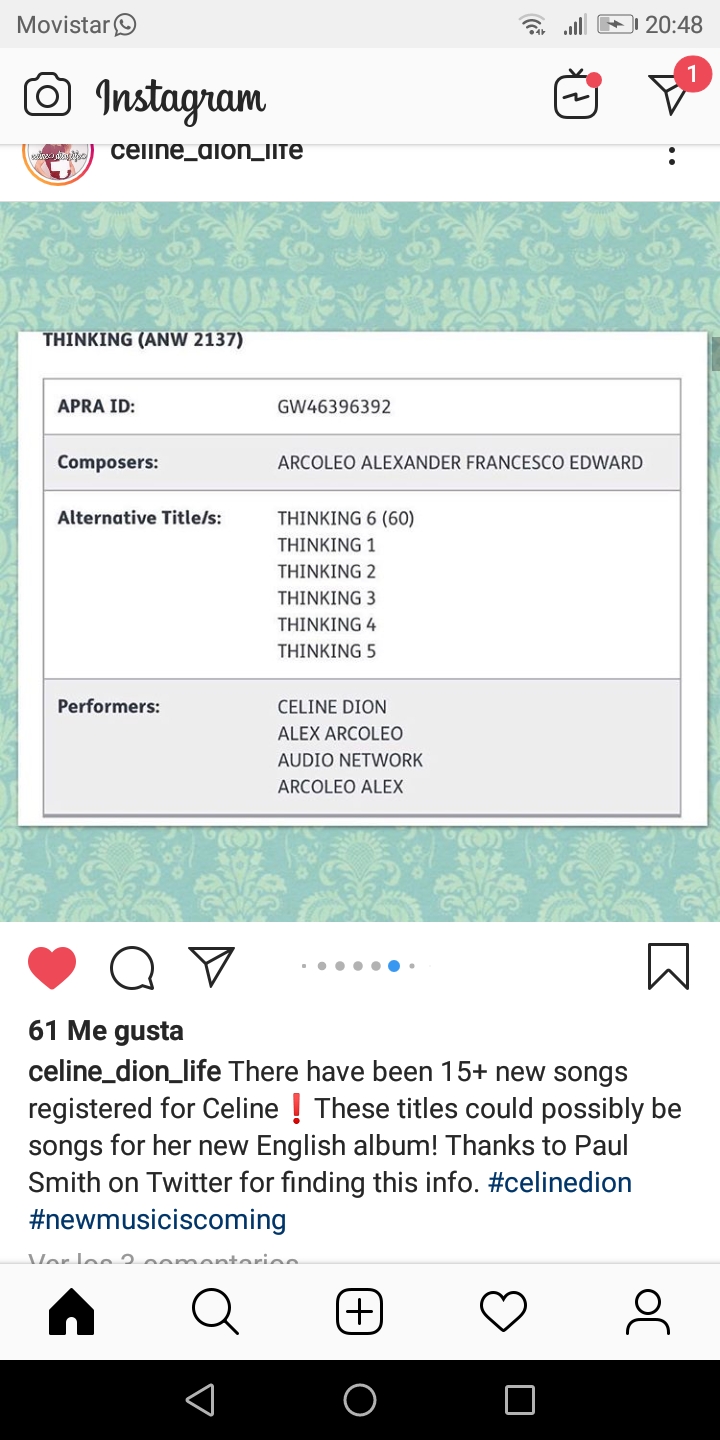Unlike the celine_dion_life post
Image resolution: width=720 pixels, height=1440 pixels.
point(52,967)
